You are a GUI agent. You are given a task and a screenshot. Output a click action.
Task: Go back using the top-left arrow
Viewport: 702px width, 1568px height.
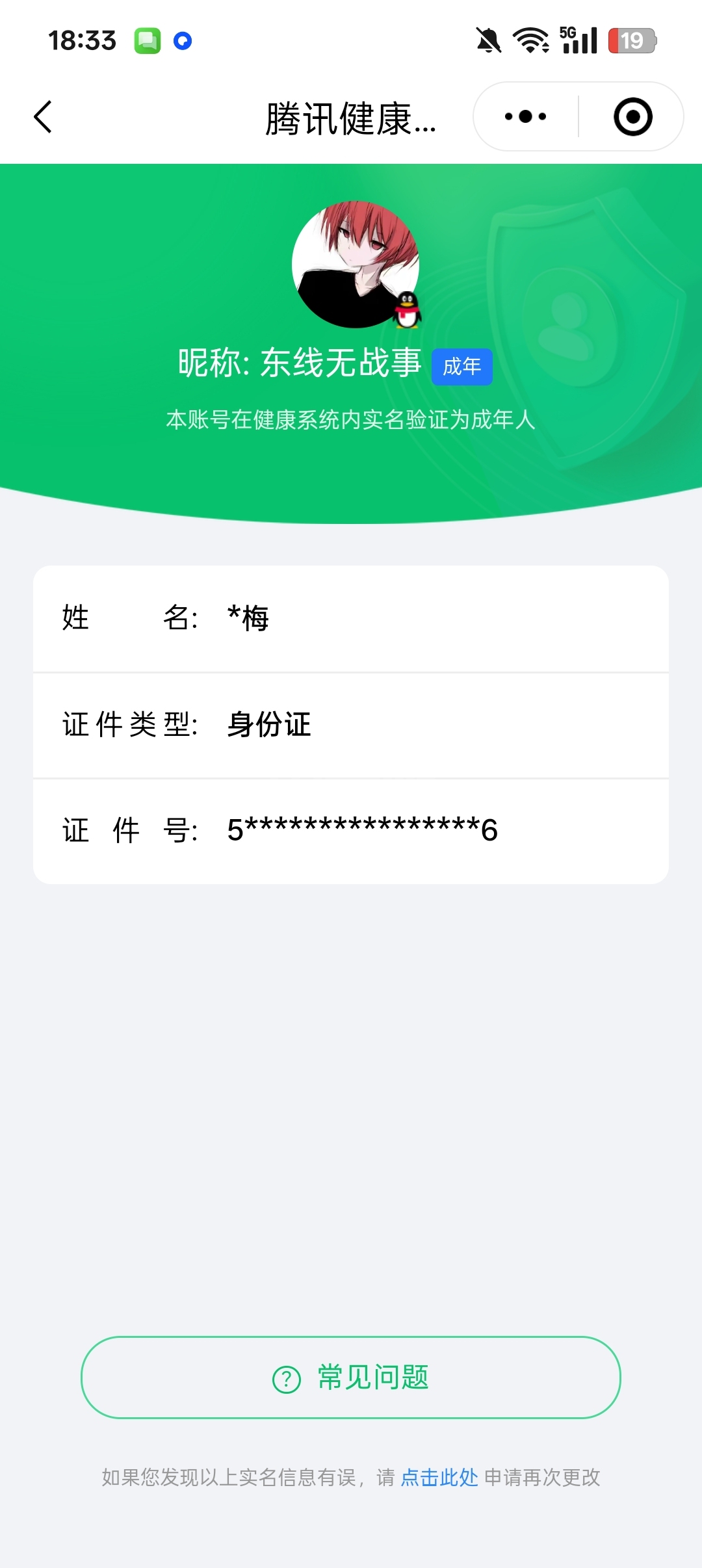(43, 117)
